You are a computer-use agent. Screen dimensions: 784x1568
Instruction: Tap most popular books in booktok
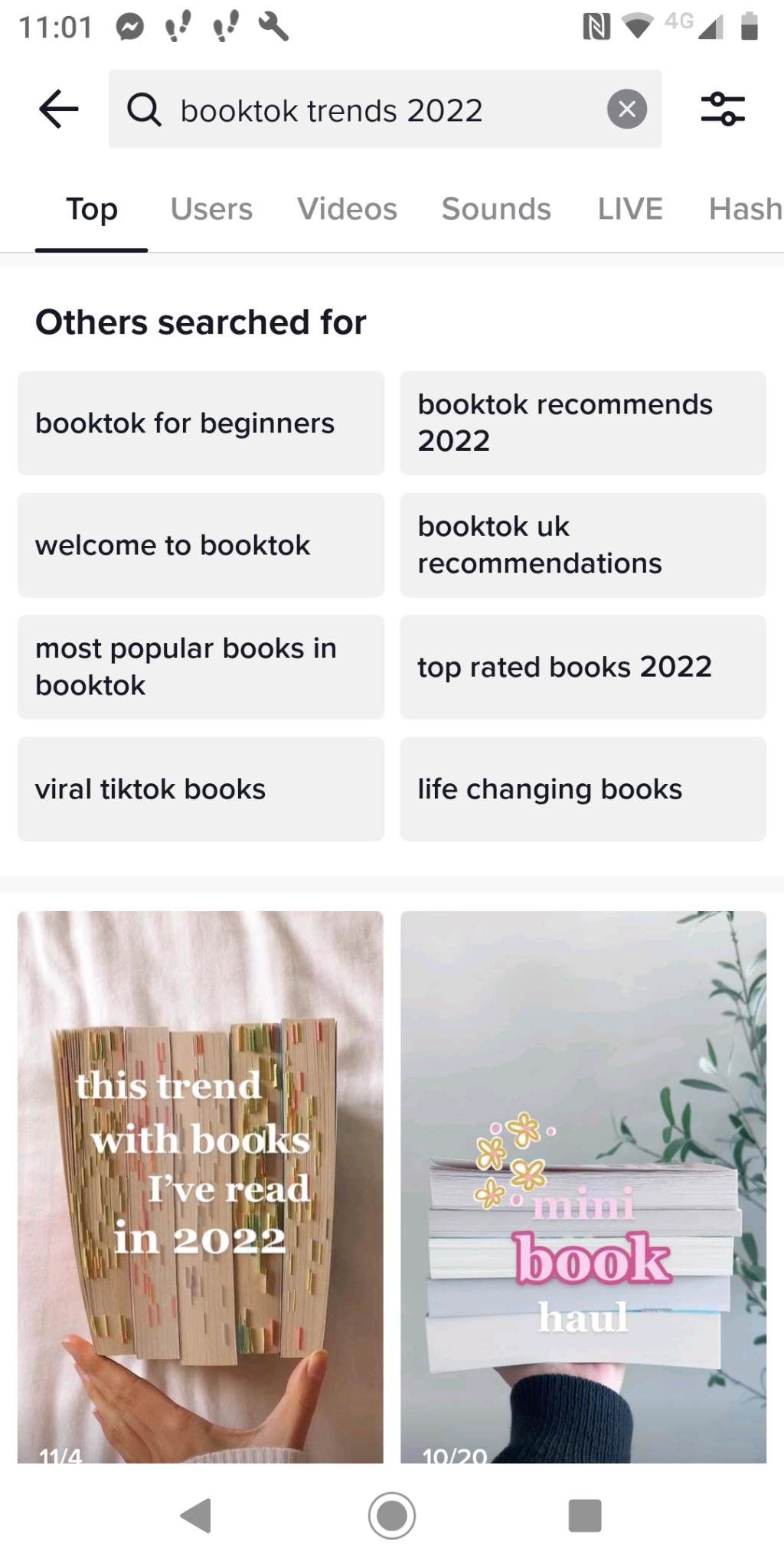(201, 667)
